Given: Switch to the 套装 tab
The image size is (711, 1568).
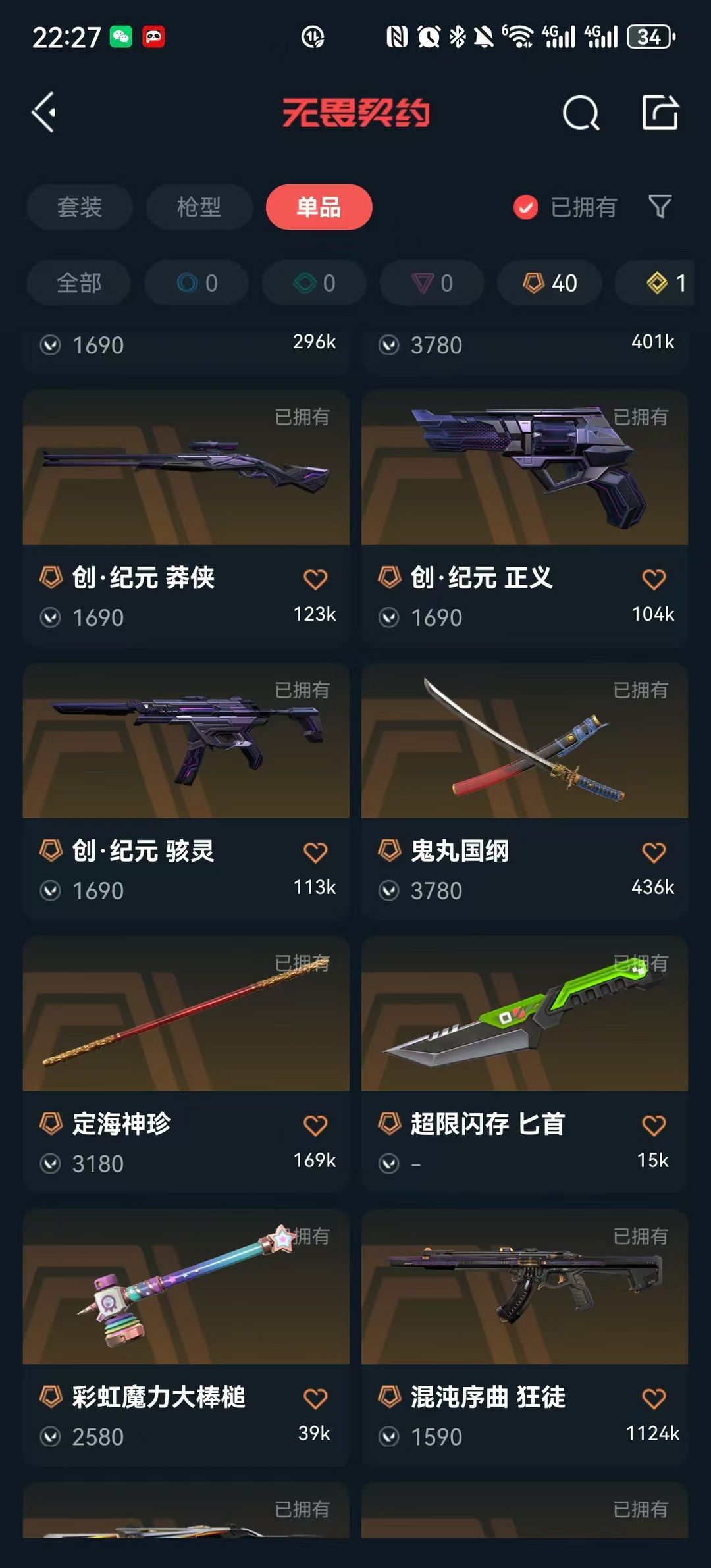Looking at the screenshot, I should tap(80, 207).
